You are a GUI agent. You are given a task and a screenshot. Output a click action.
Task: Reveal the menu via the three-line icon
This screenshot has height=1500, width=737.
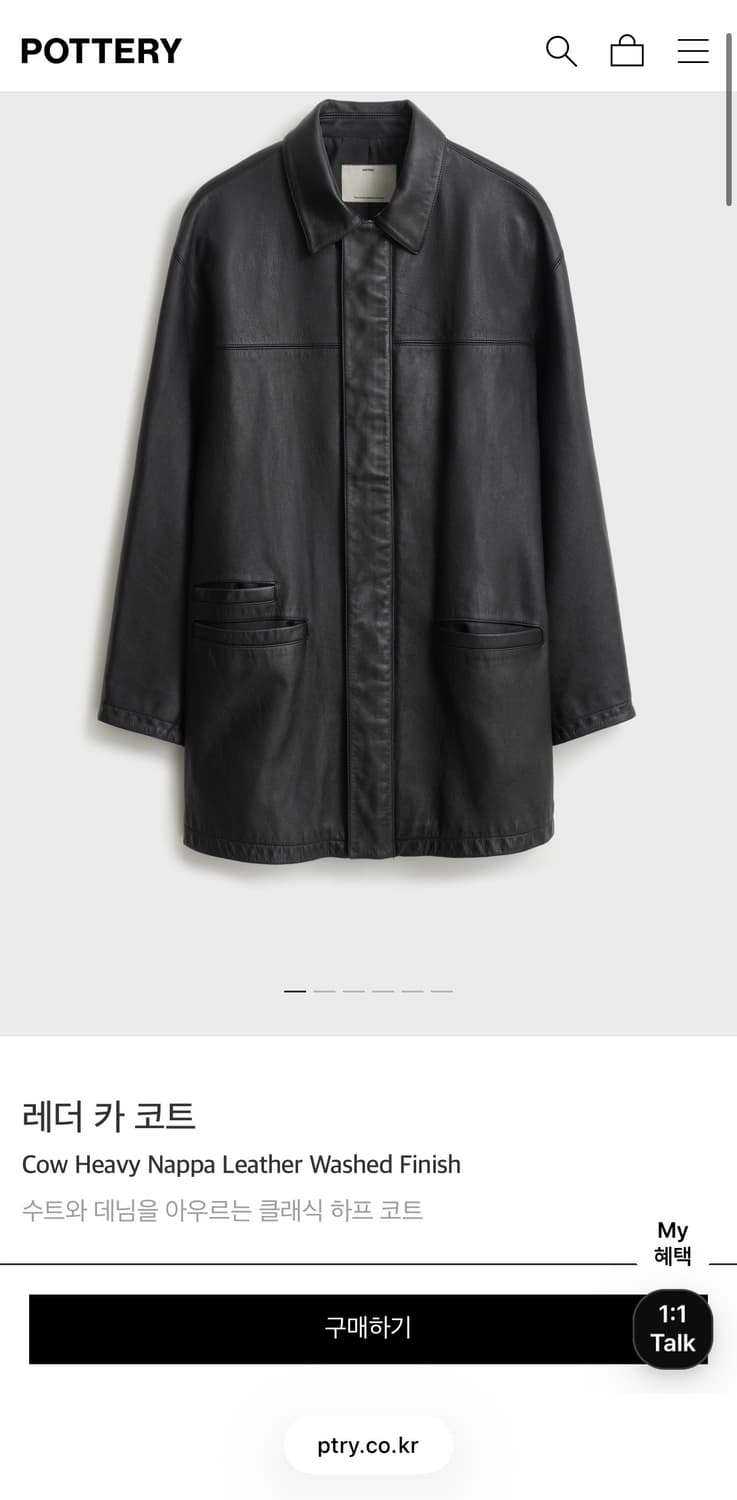[693, 50]
